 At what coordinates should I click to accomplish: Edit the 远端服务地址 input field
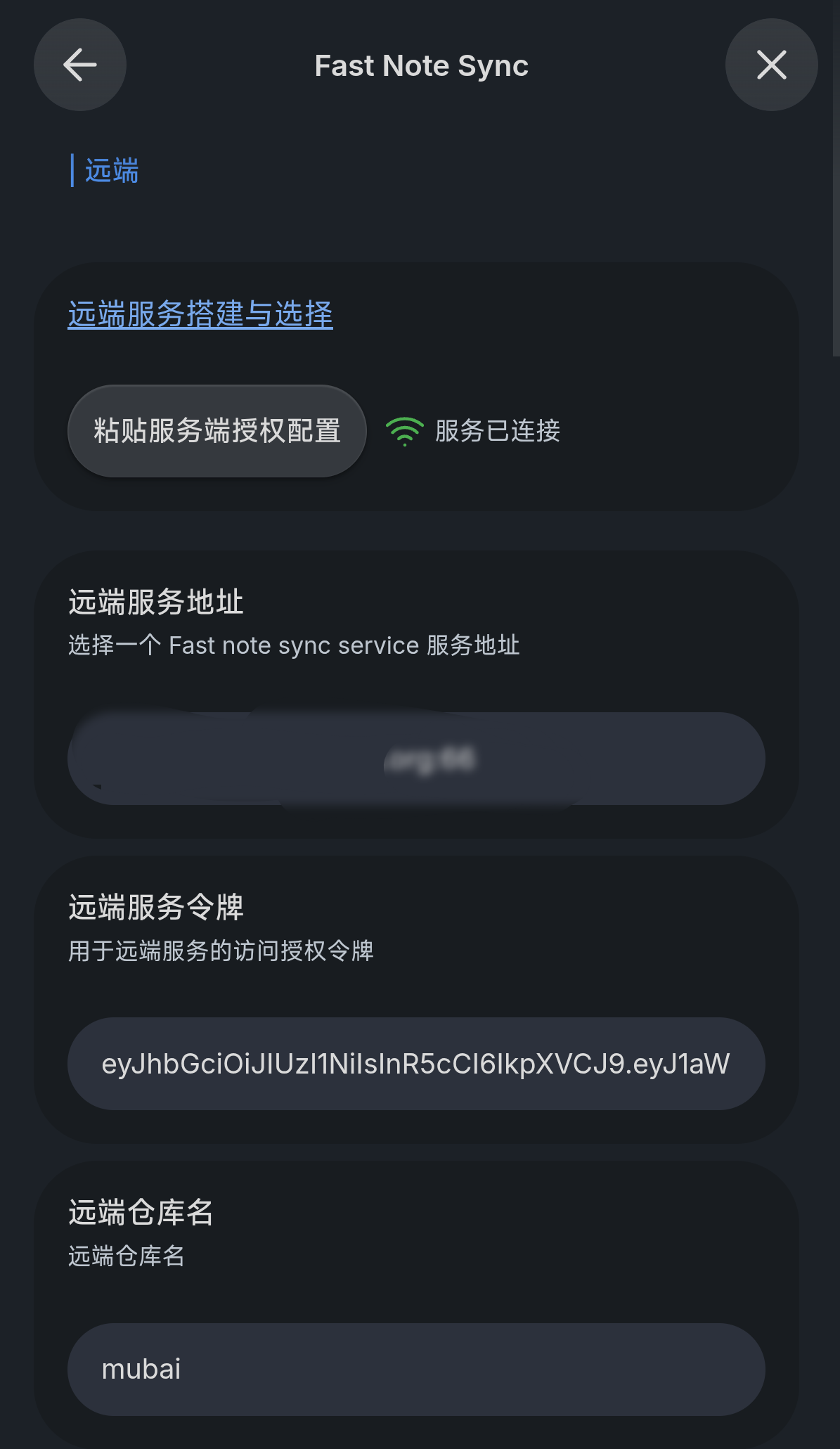point(416,759)
